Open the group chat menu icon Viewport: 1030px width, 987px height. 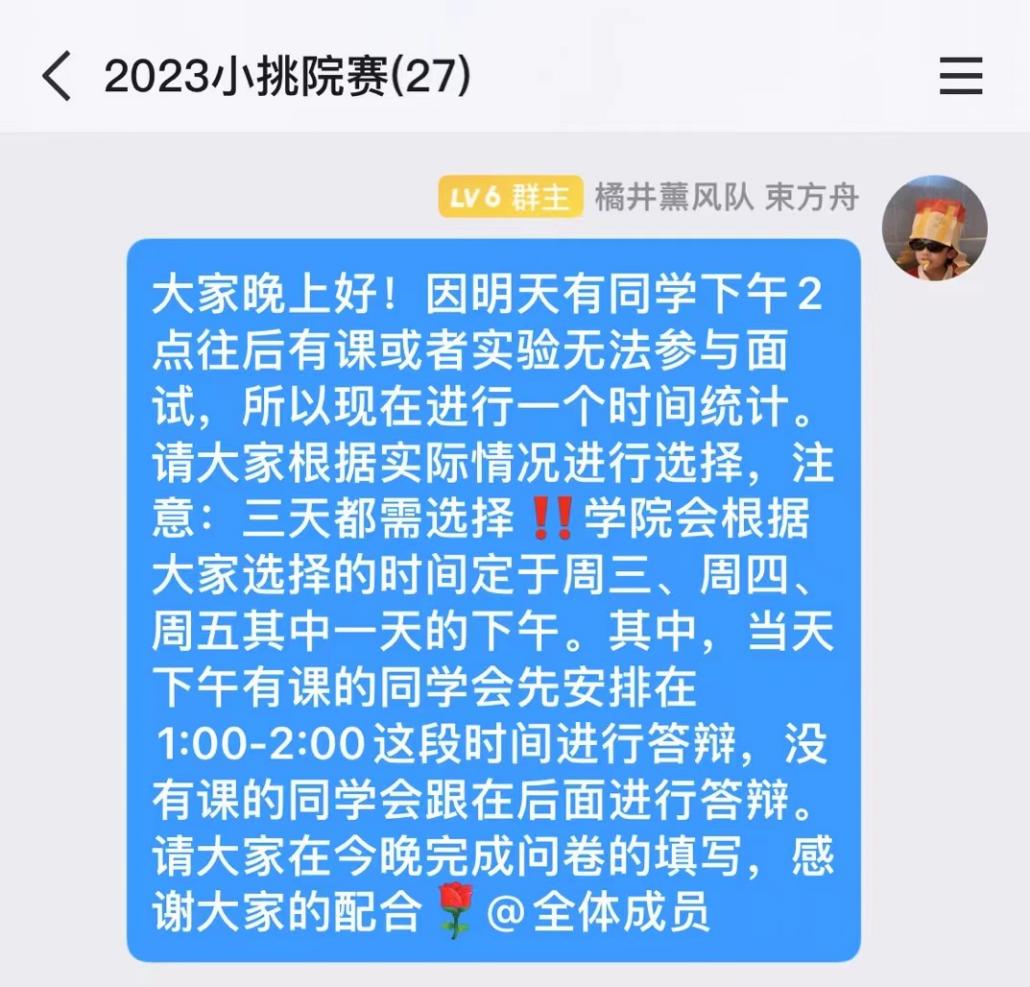point(960,76)
